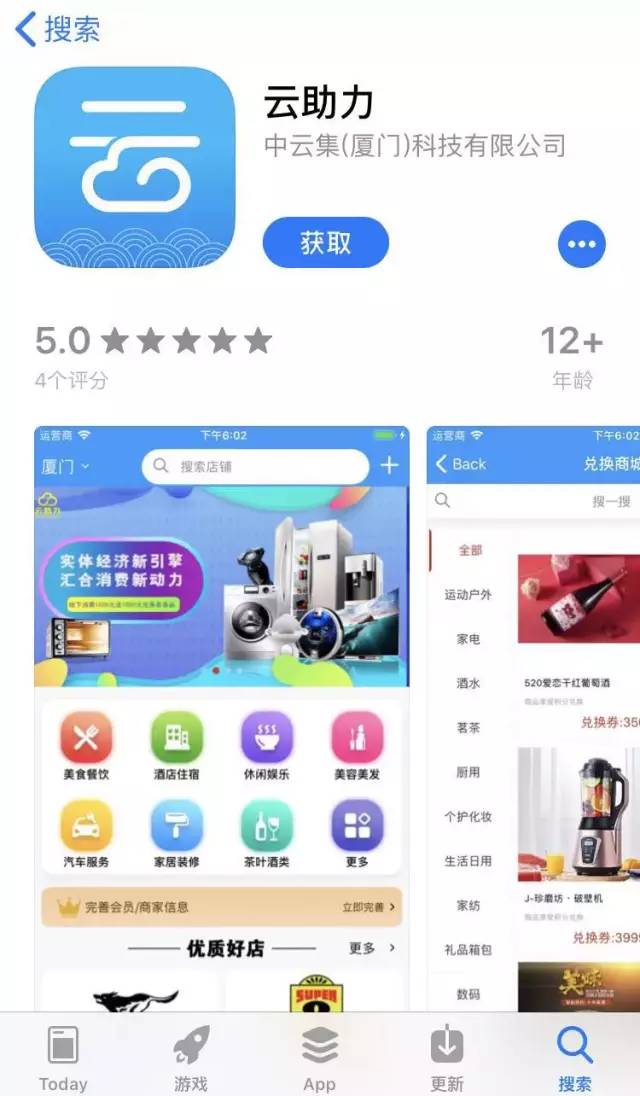
Task: Open the 更新 tab
Action: [447, 1058]
